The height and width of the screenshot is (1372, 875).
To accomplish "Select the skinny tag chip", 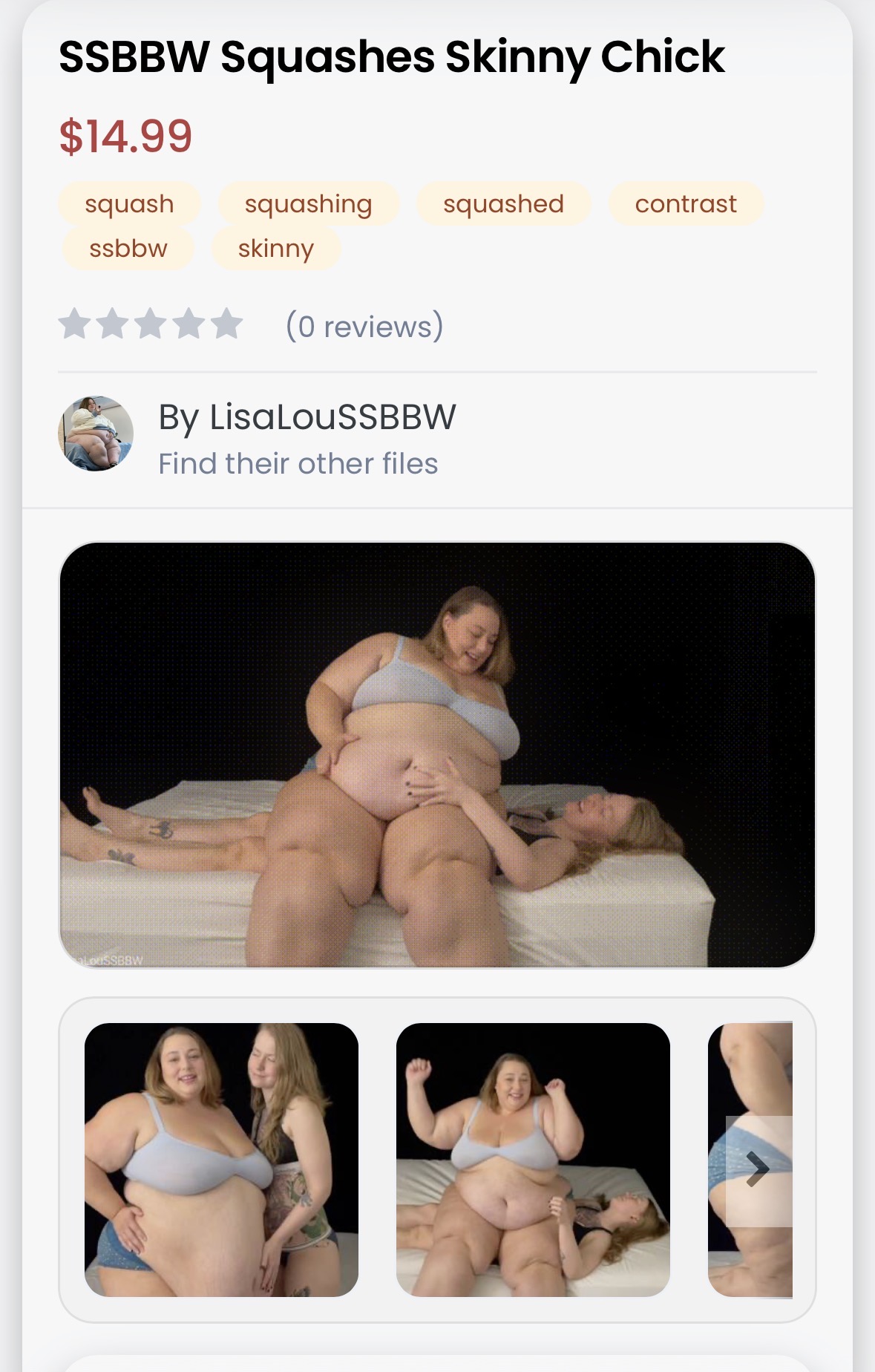I will (x=275, y=249).
